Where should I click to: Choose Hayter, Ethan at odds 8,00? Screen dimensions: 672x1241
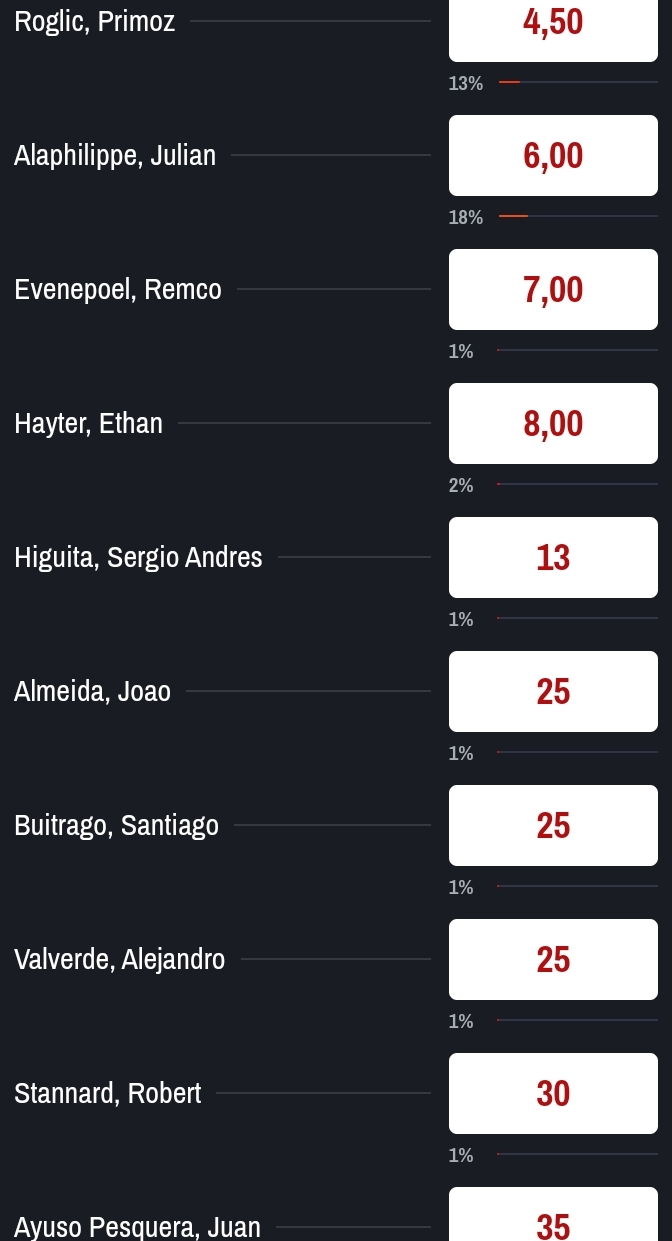click(x=553, y=423)
